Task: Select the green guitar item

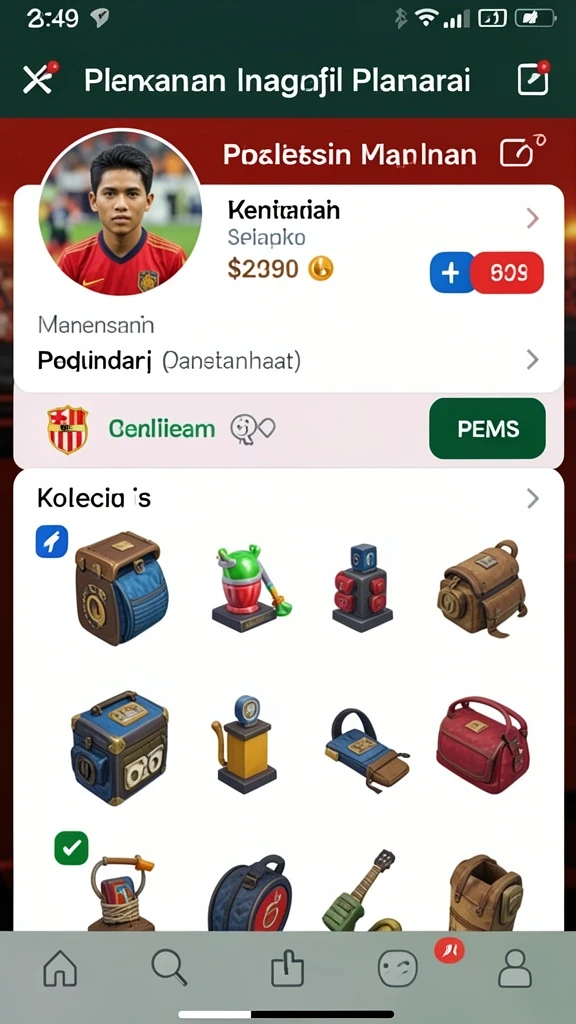Action: click(x=359, y=889)
